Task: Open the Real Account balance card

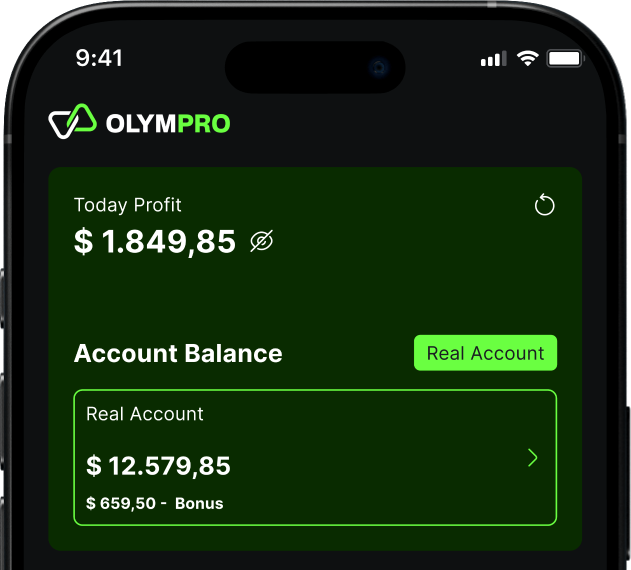Action: click(x=315, y=457)
